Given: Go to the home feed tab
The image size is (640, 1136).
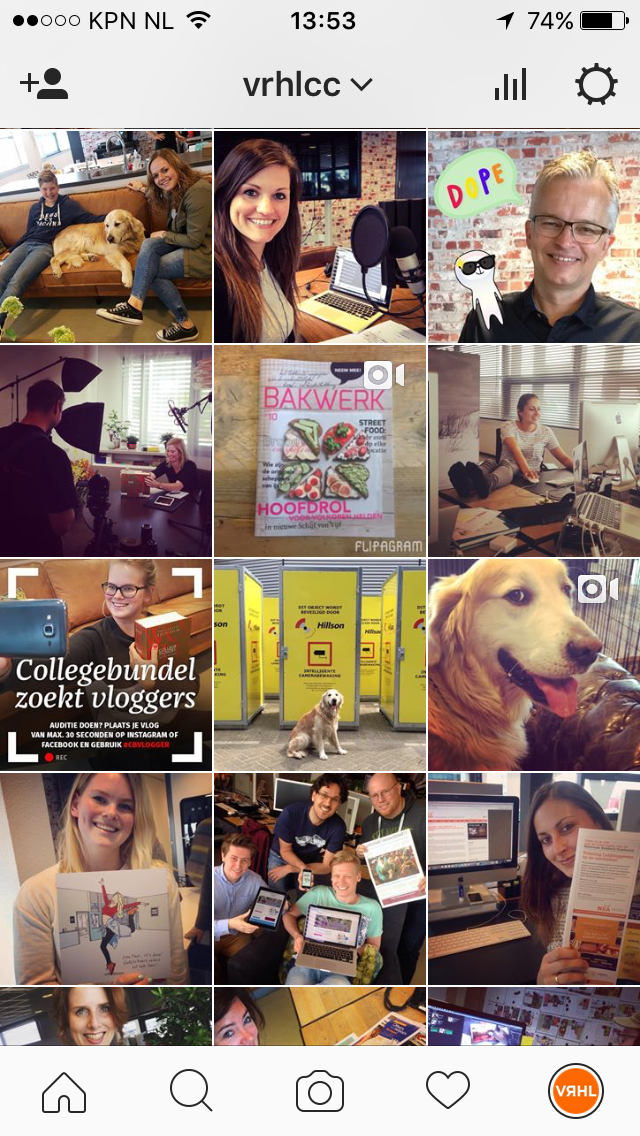Looking at the screenshot, I should pos(64,1091).
